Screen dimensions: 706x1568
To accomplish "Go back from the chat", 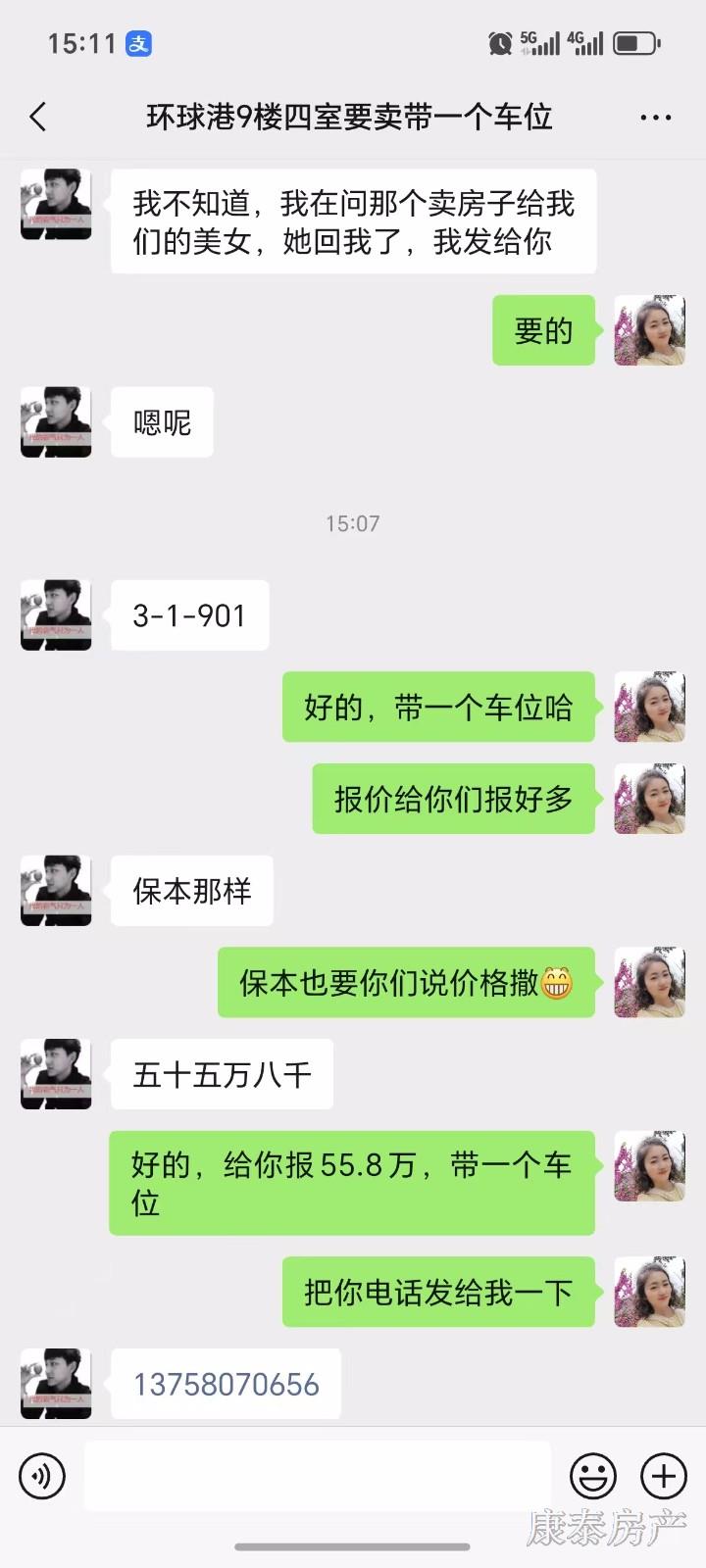I will click(x=39, y=118).
